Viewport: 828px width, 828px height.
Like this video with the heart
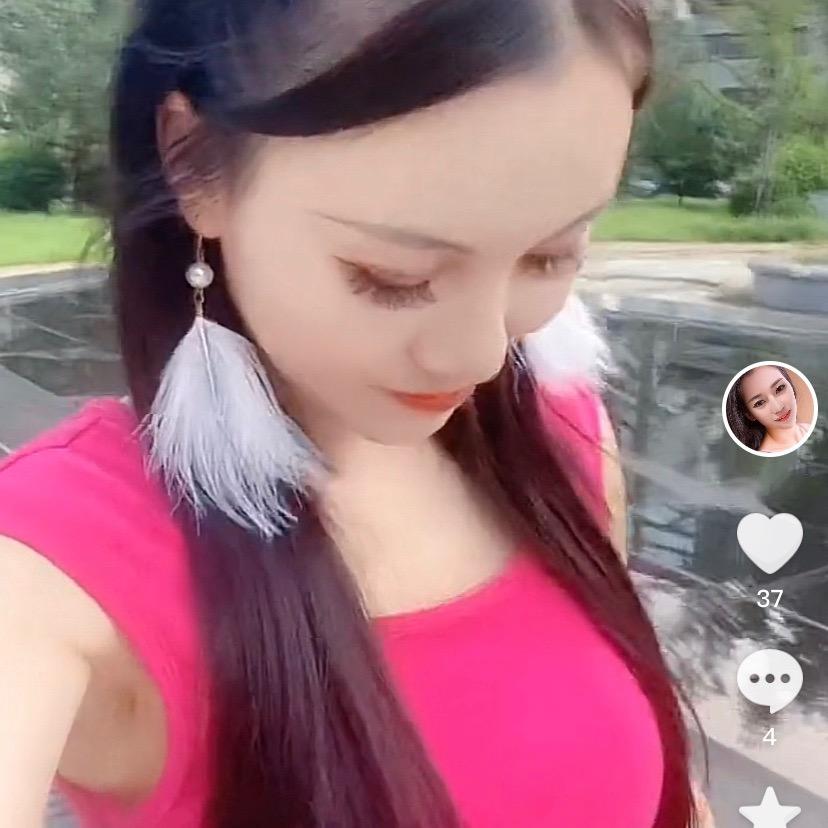pyautogui.click(x=769, y=542)
